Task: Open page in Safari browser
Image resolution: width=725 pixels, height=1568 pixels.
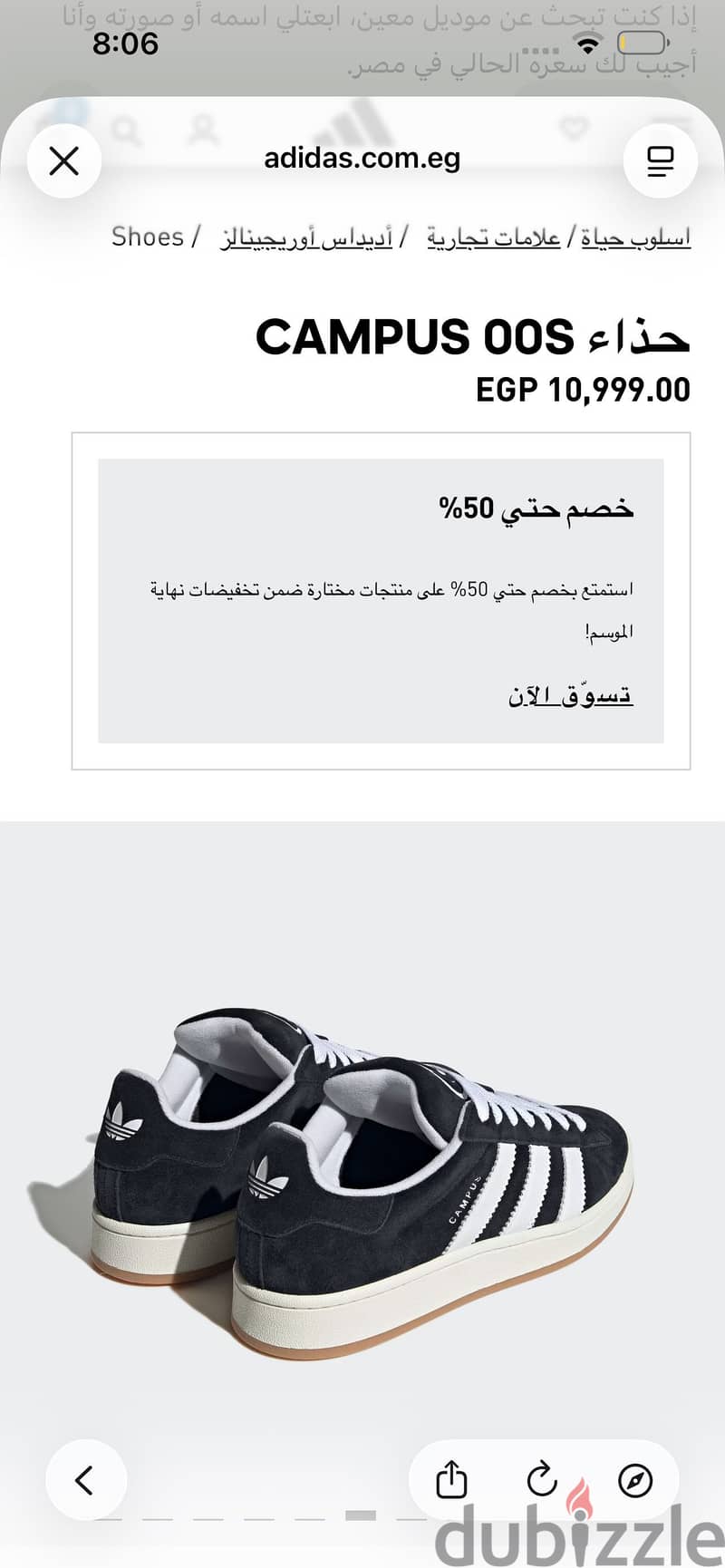Action: click(x=635, y=1480)
